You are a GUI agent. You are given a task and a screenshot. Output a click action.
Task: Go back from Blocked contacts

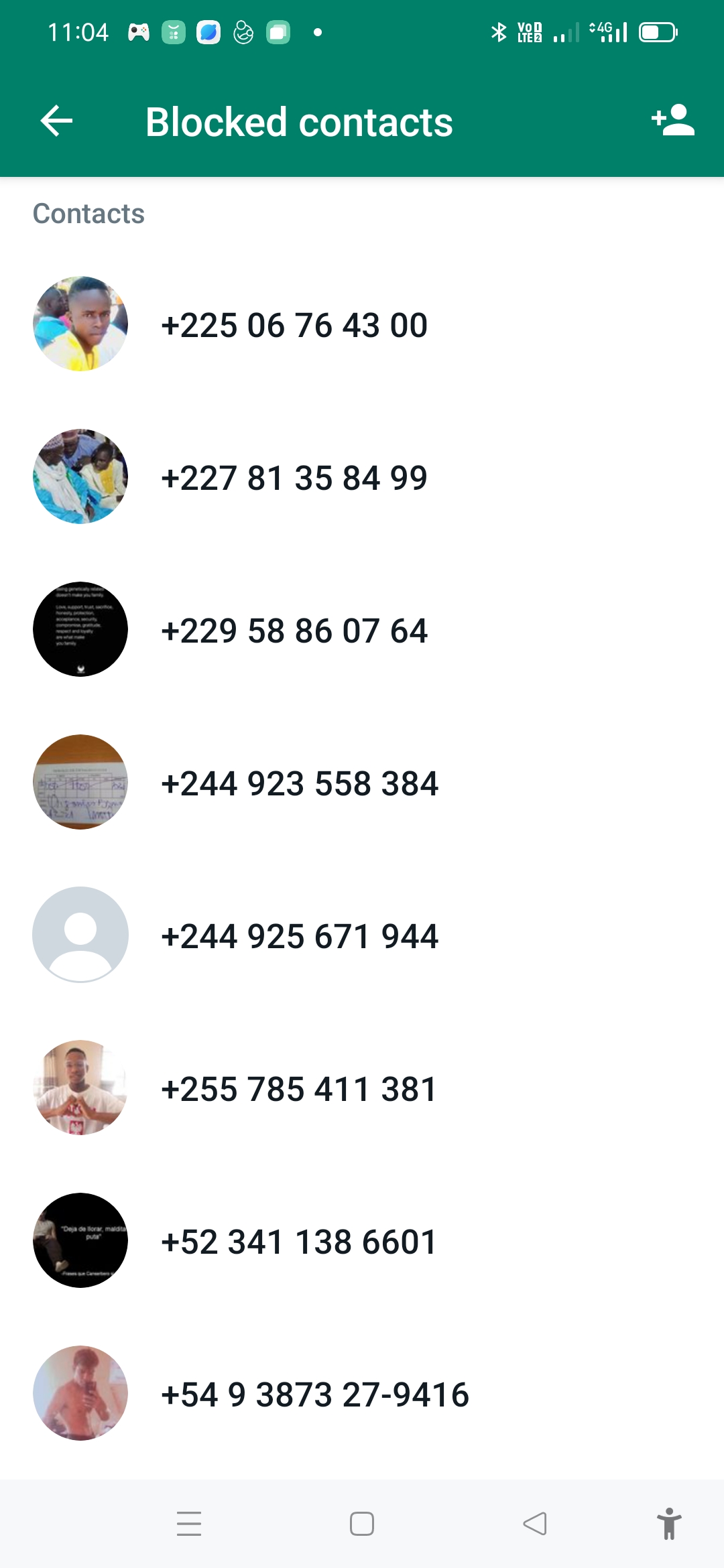(56, 121)
